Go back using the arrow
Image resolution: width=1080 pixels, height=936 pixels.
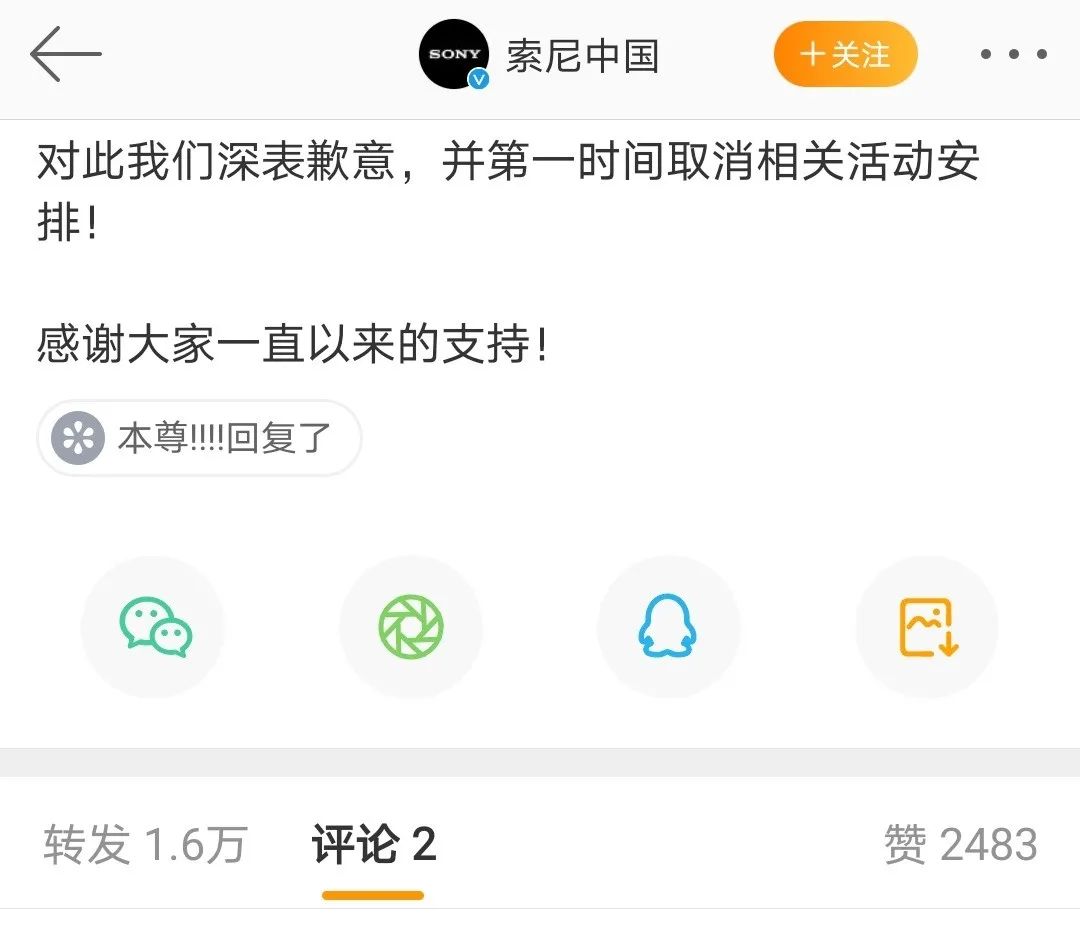pyautogui.click(x=66, y=54)
